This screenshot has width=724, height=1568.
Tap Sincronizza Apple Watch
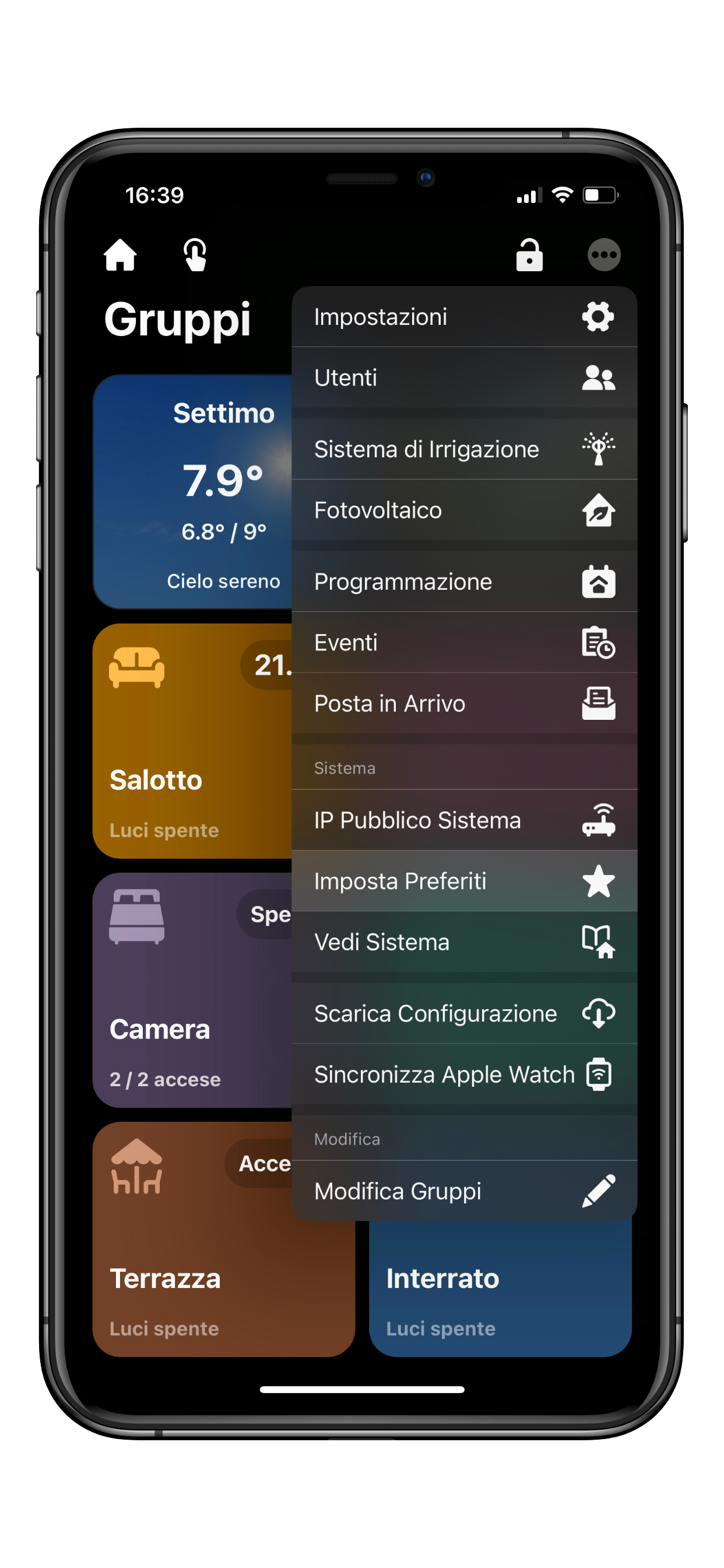(x=463, y=1074)
